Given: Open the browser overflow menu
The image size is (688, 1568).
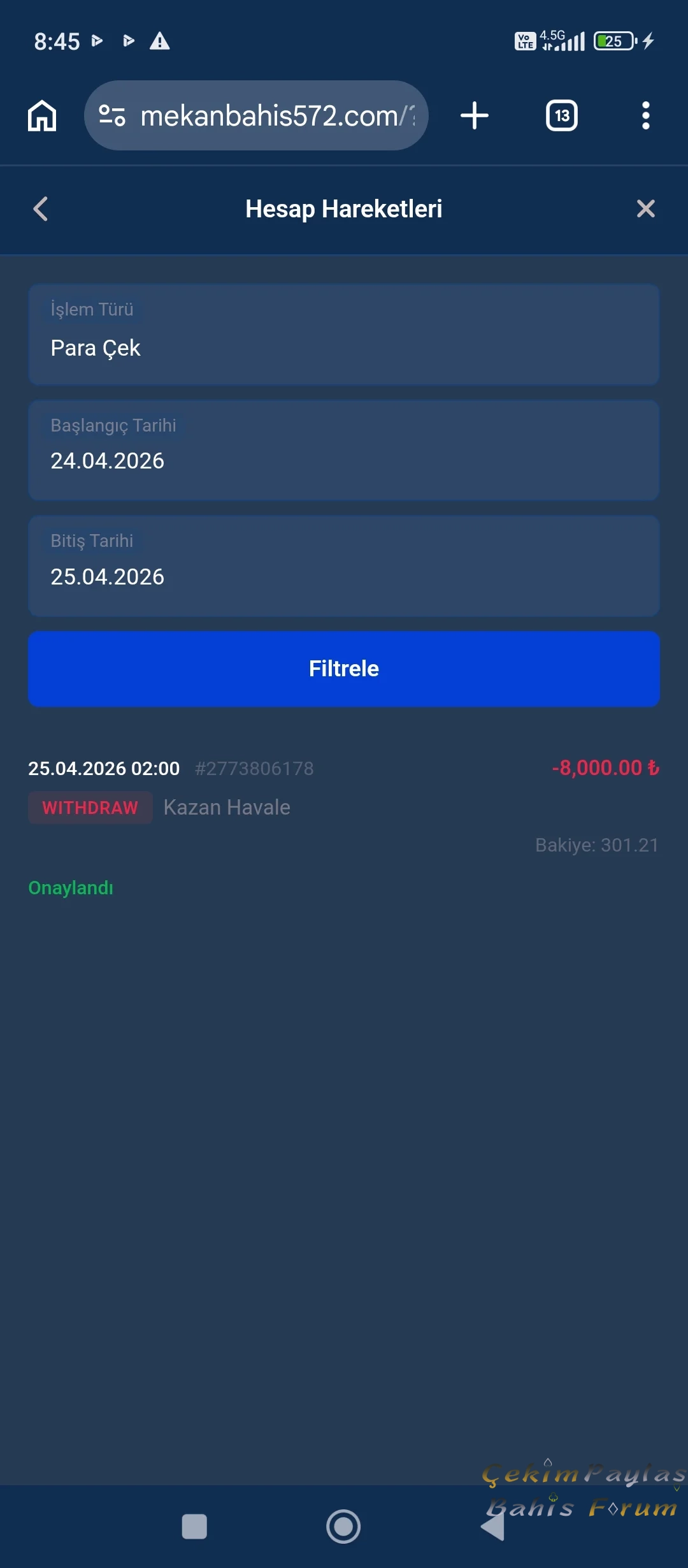Looking at the screenshot, I should coord(645,116).
